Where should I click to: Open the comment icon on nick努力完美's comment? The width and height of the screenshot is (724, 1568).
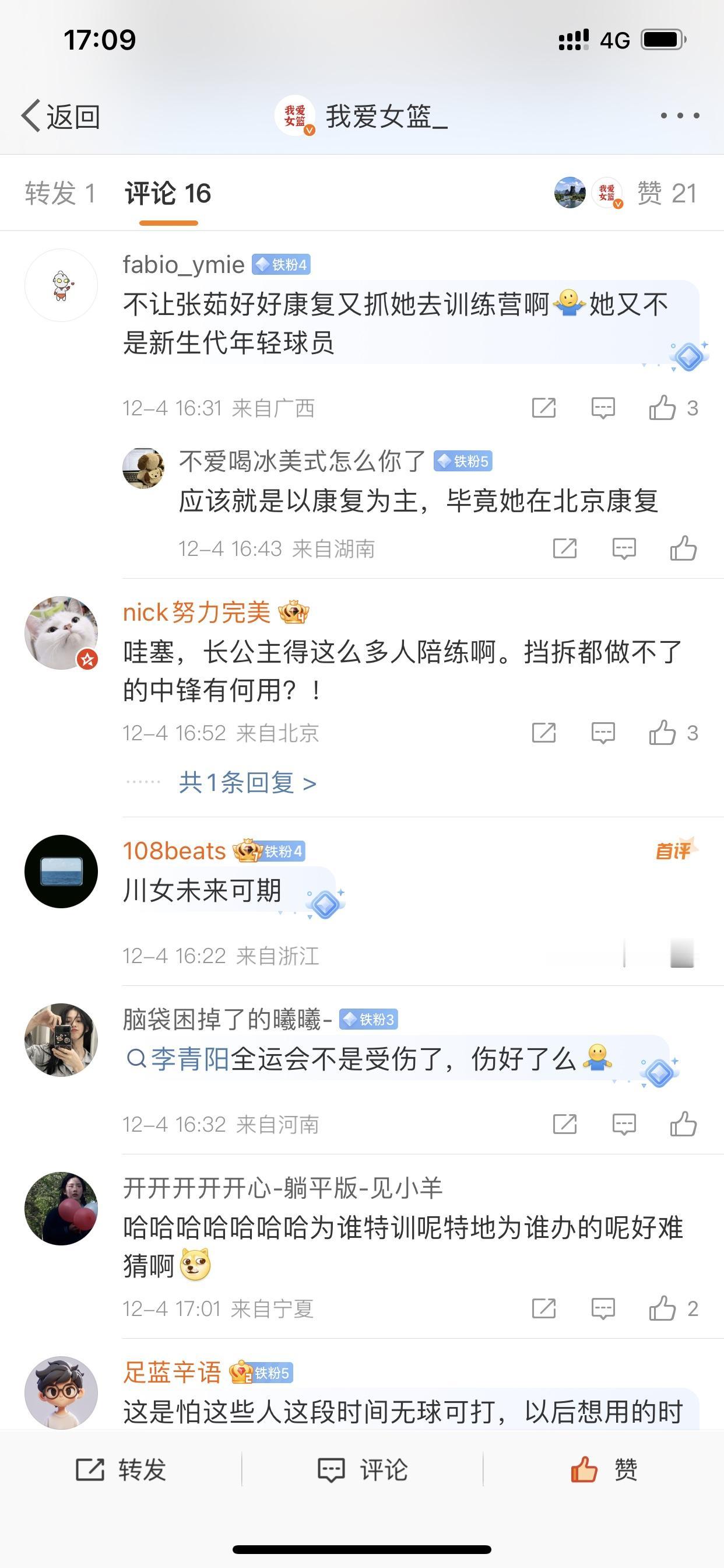coord(602,734)
